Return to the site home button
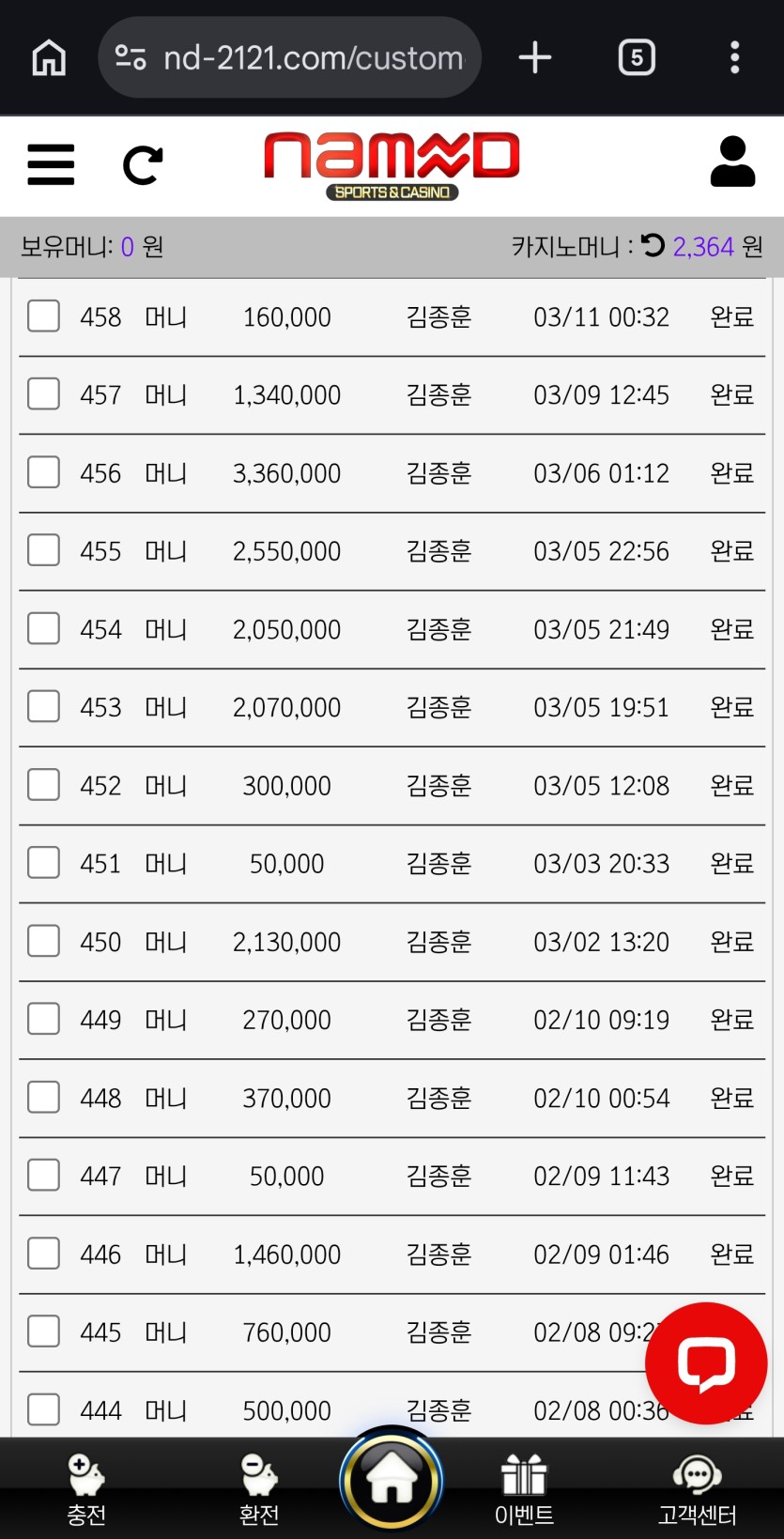 pyautogui.click(x=392, y=1481)
